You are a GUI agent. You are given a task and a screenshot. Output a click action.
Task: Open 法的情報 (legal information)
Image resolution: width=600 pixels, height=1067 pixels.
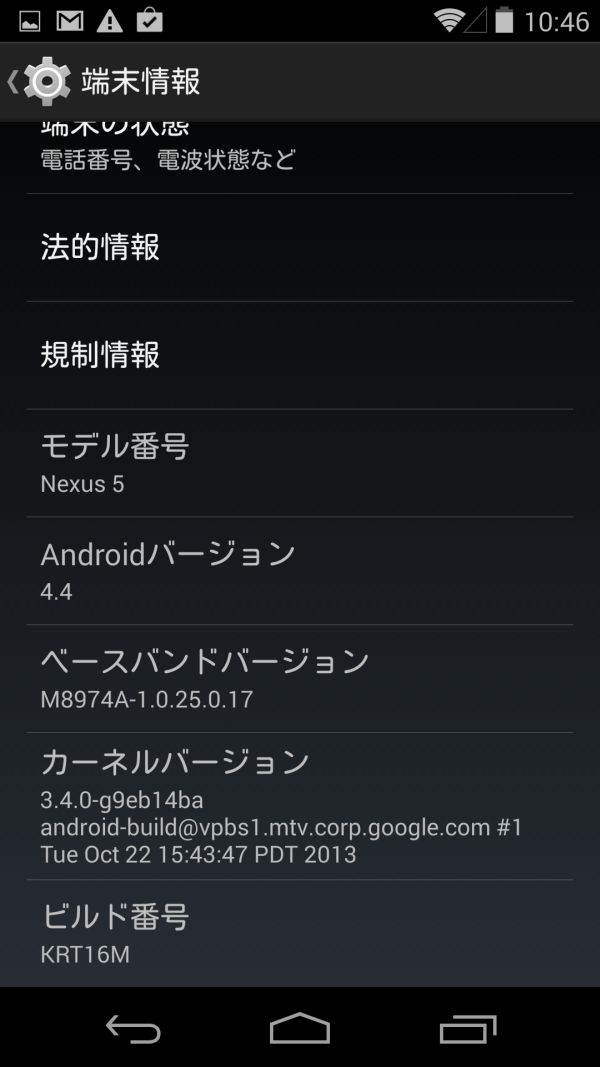point(300,247)
